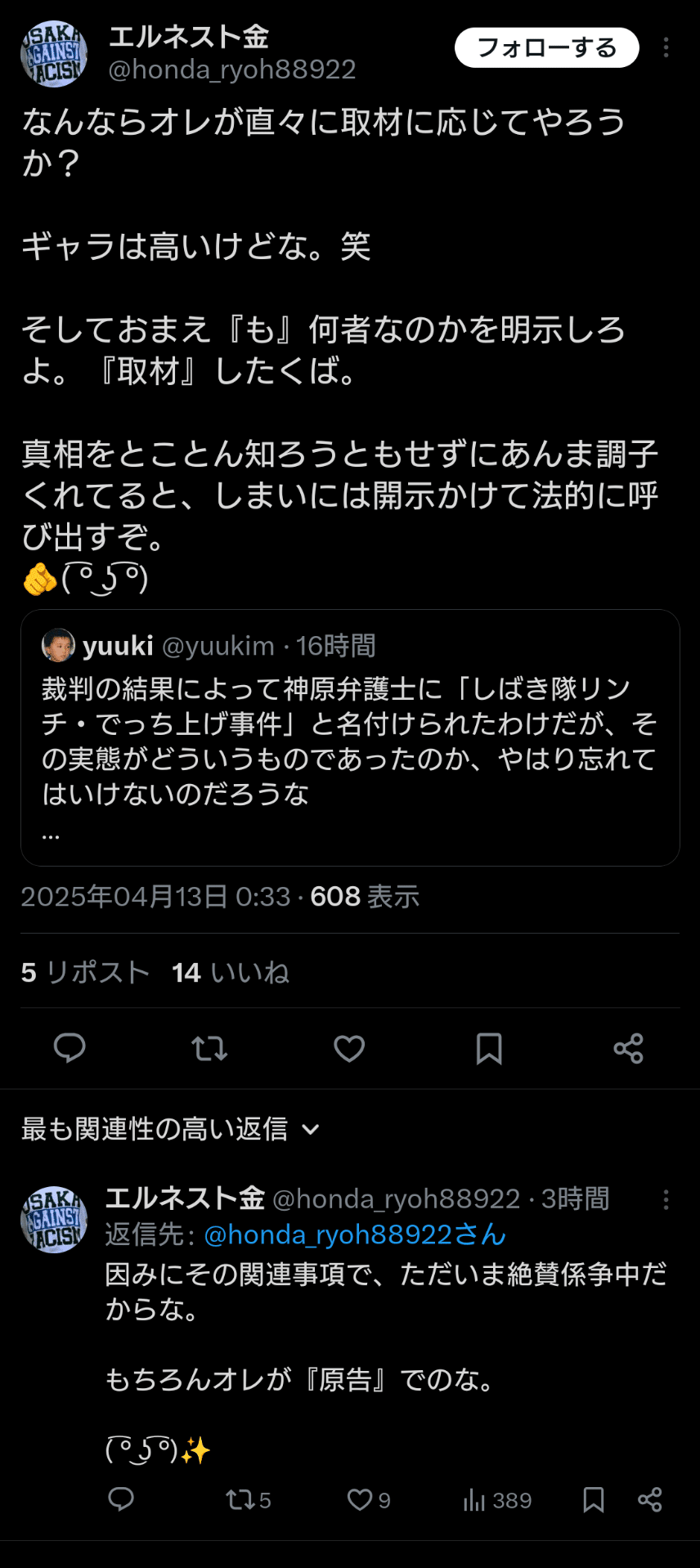Share the reply post
This screenshot has width=700, height=1568.
coord(650,1499)
